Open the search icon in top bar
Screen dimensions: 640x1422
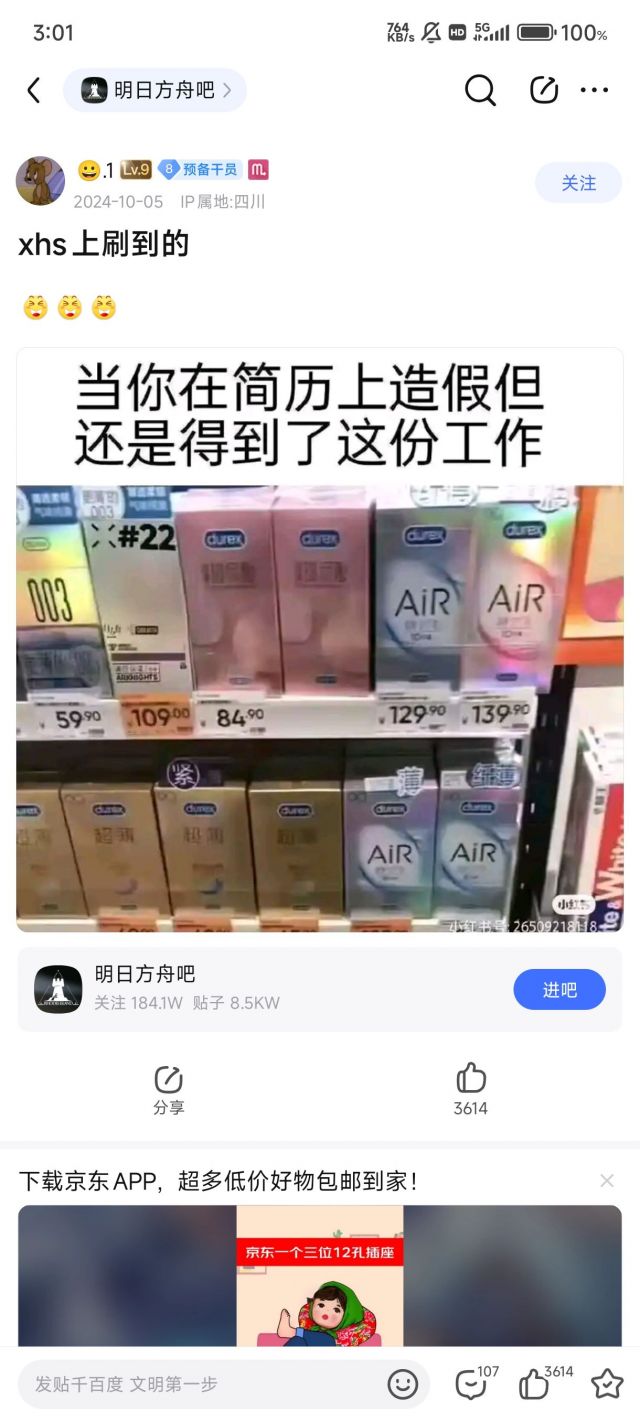(480, 91)
